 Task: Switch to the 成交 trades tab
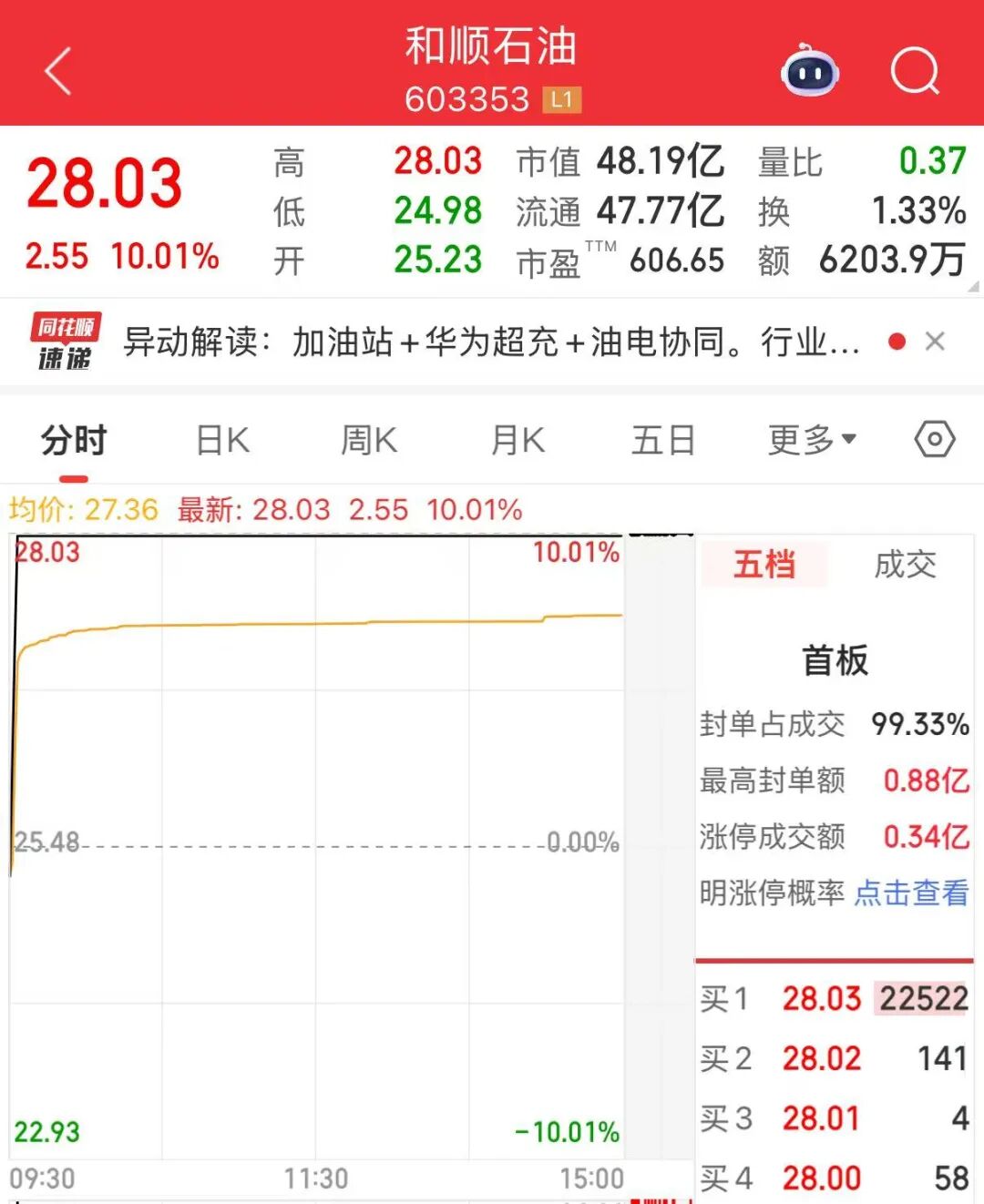(905, 565)
